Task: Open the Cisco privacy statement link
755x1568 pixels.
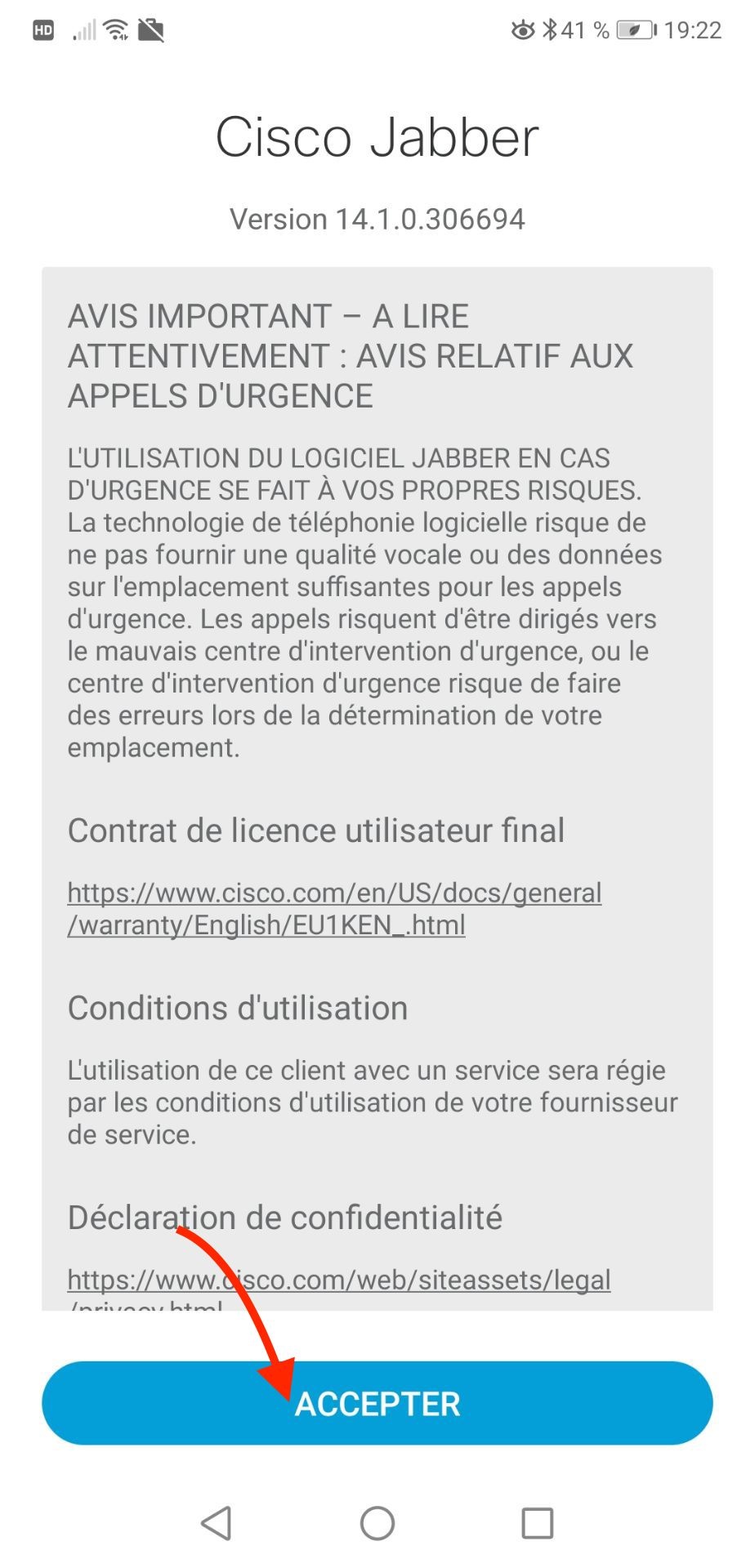Action: 338,1281
